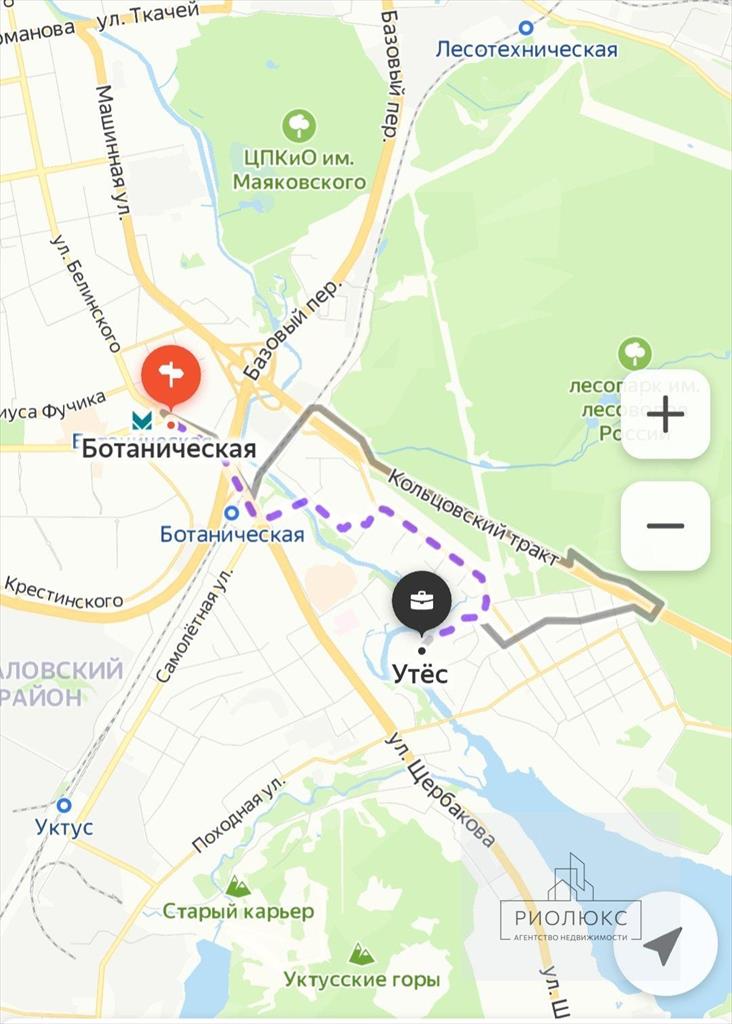
Task: Zoom in on the map
Action: coord(665,414)
